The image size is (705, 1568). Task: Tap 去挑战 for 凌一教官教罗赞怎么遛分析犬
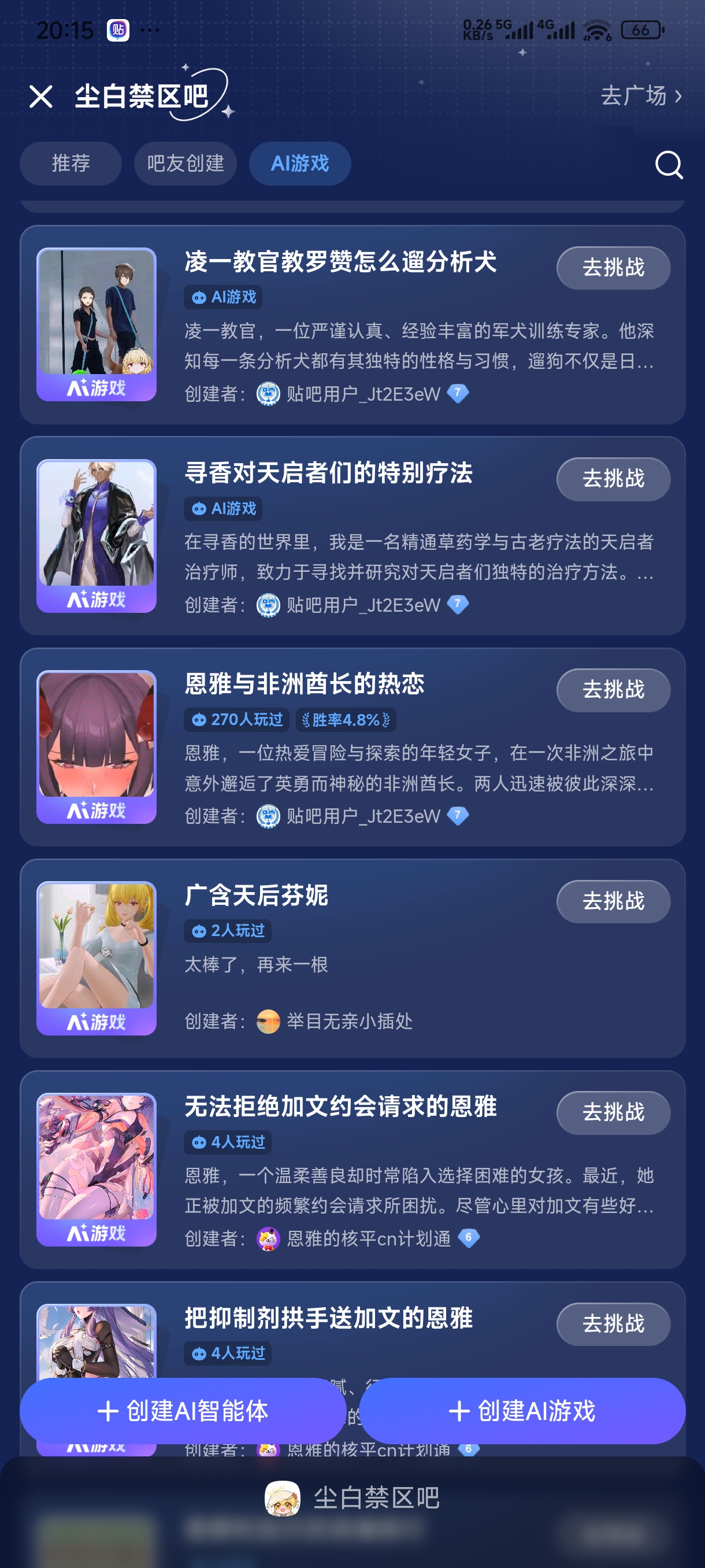[613, 268]
